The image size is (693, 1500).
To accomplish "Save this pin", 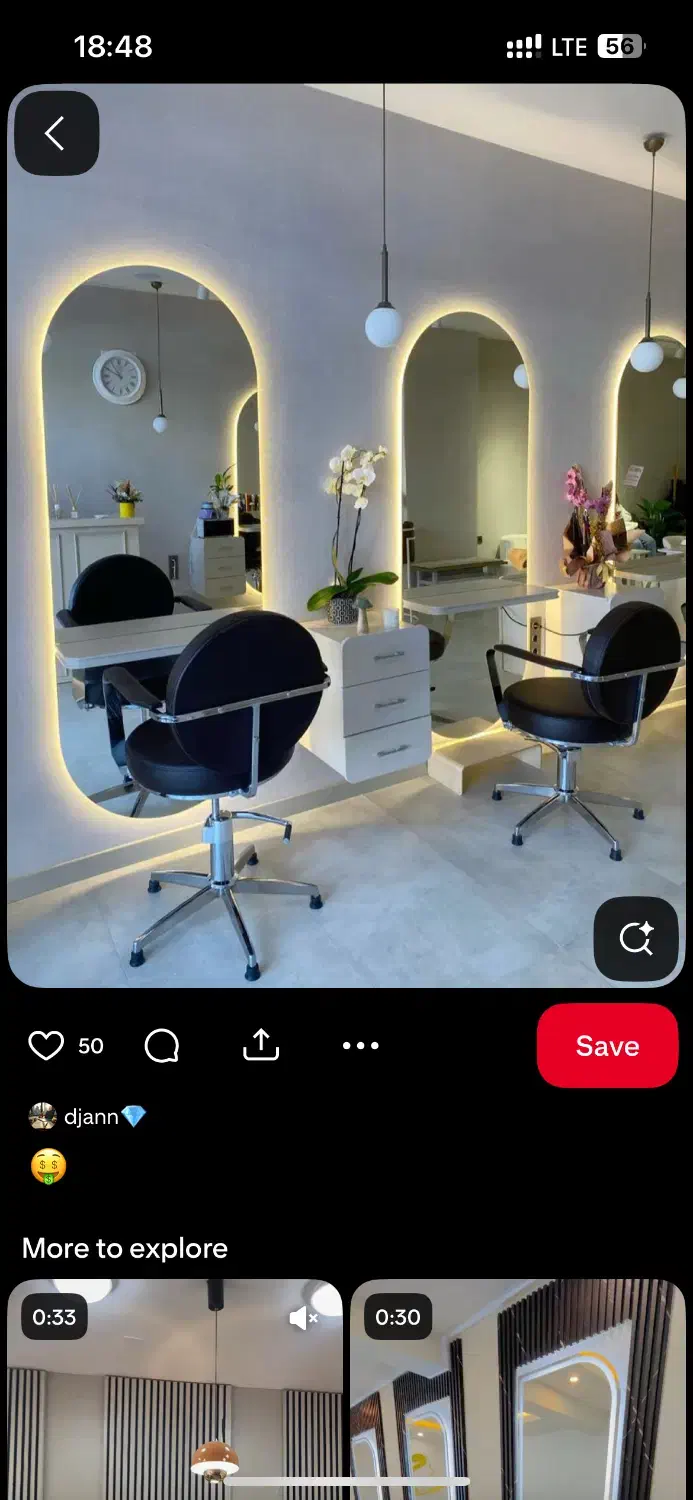I will coord(607,1046).
